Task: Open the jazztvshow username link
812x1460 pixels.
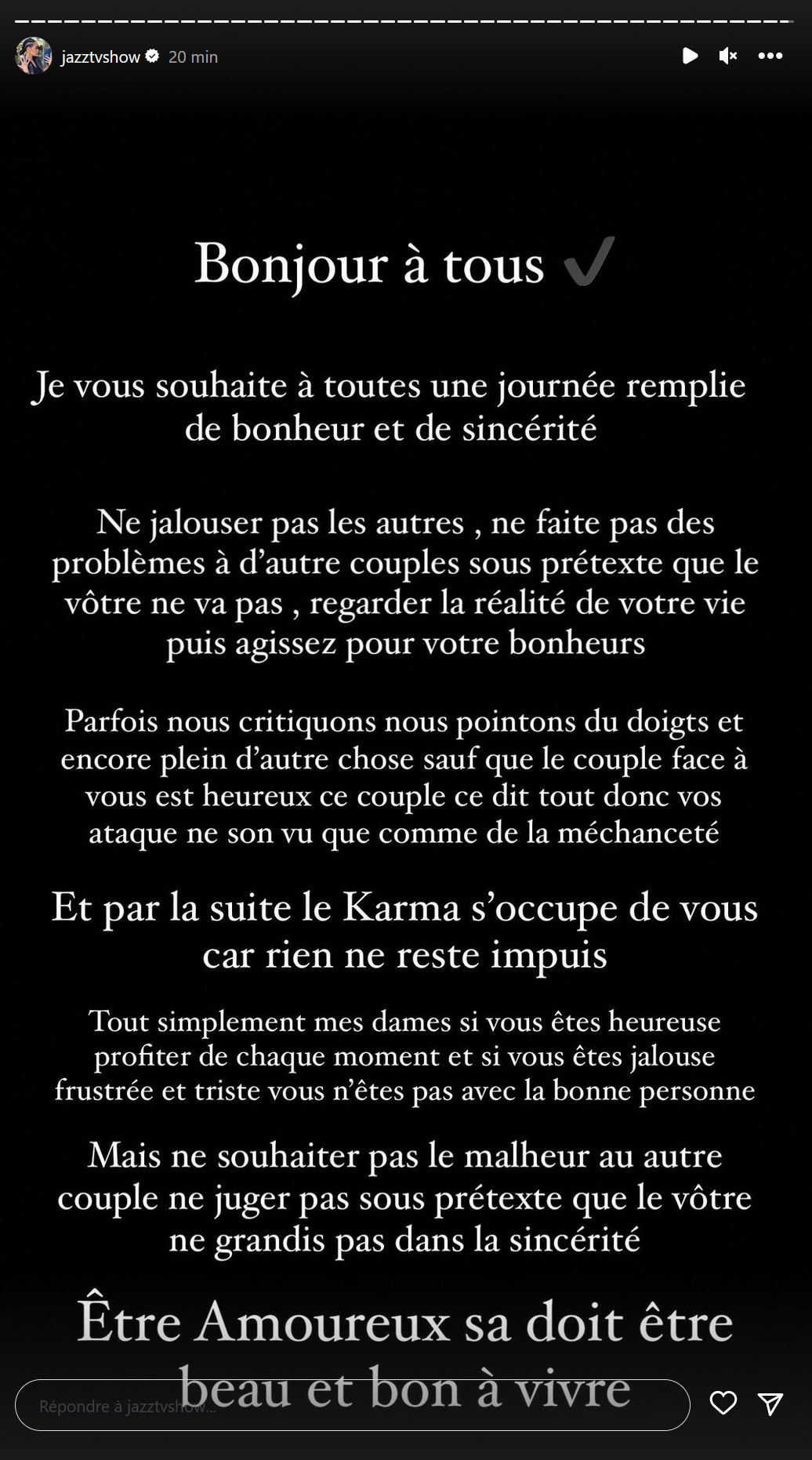Action: (100, 56)
